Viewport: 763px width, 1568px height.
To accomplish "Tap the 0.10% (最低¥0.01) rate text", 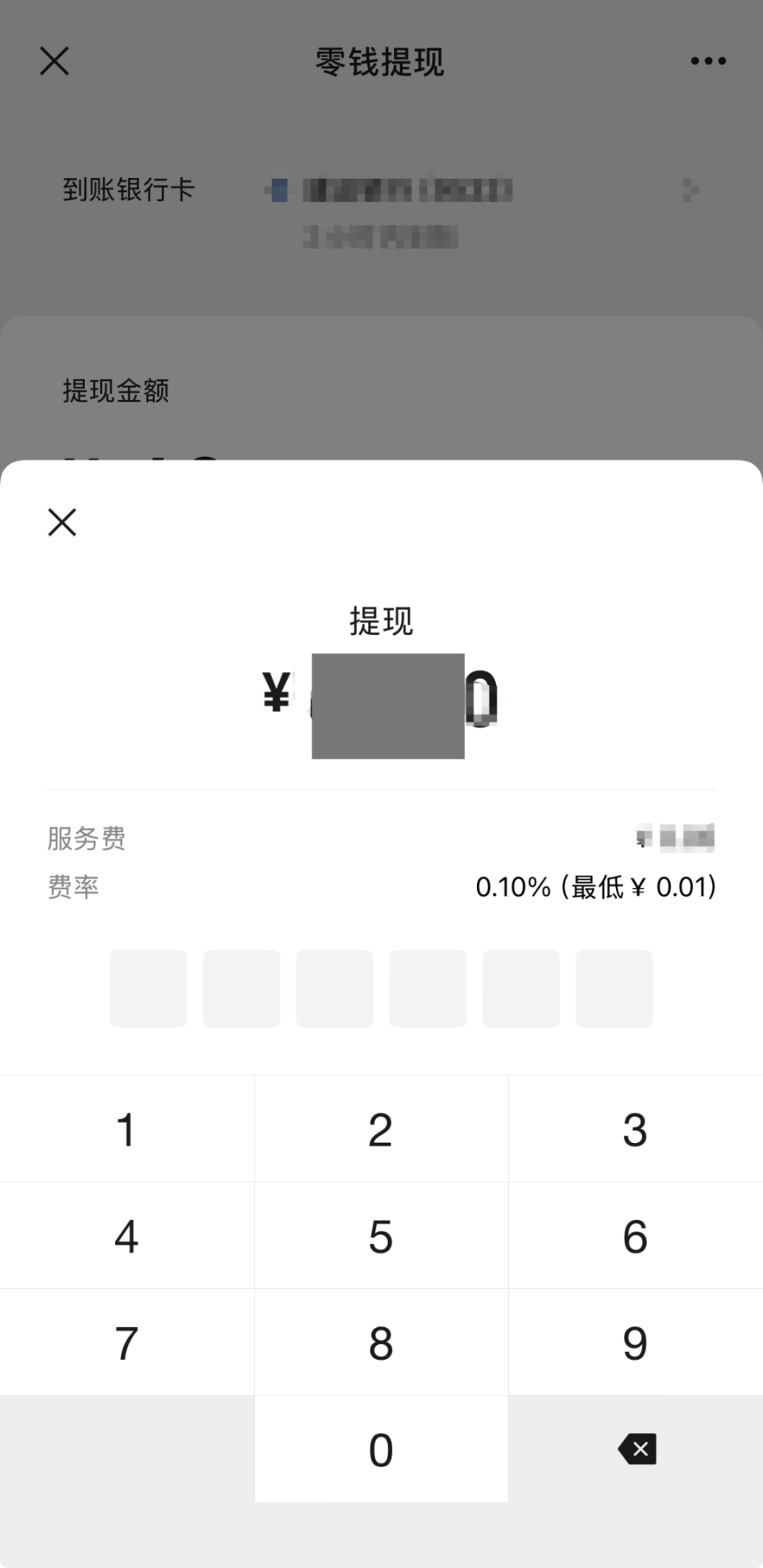I will (595, 887).
